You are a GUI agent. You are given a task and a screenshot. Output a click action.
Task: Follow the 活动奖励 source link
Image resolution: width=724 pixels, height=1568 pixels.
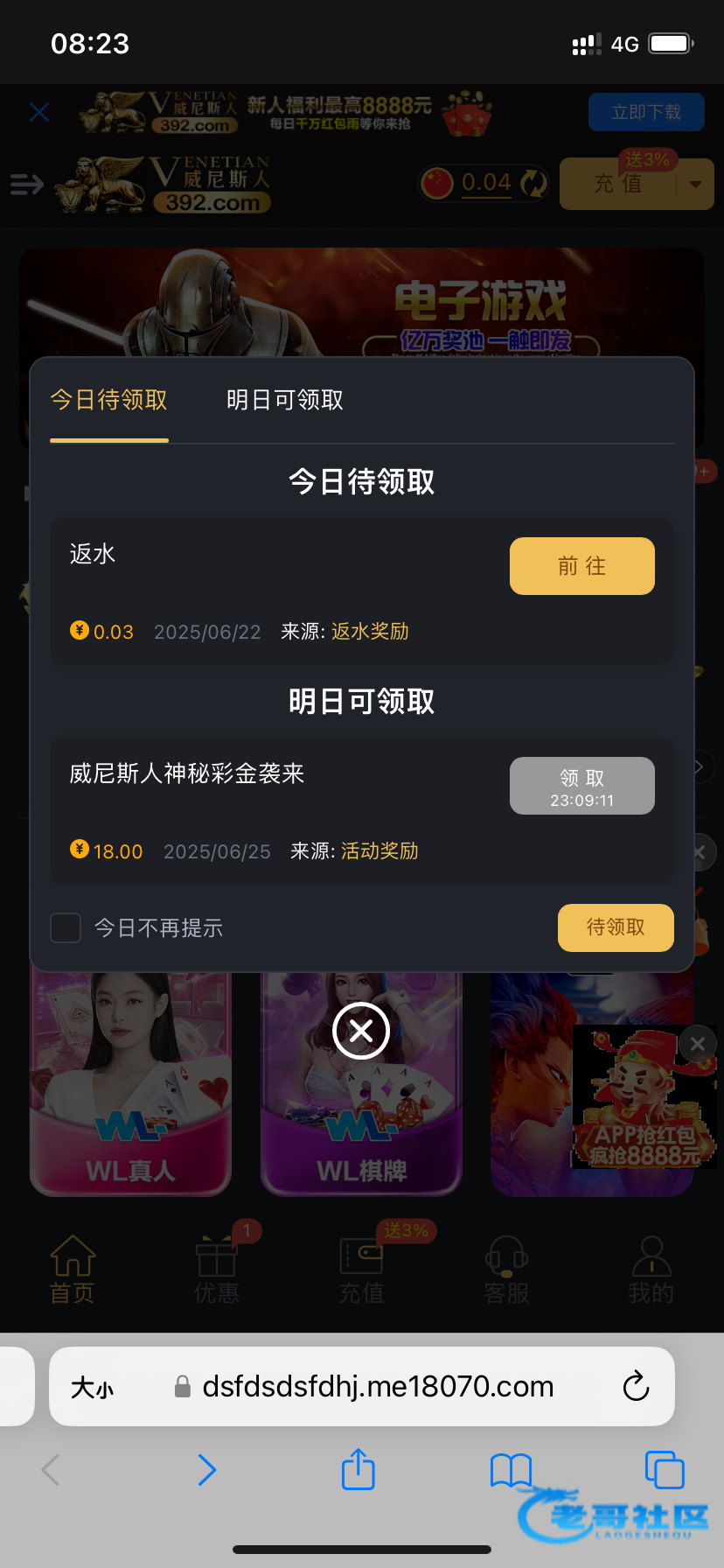(x=379, y=851)
